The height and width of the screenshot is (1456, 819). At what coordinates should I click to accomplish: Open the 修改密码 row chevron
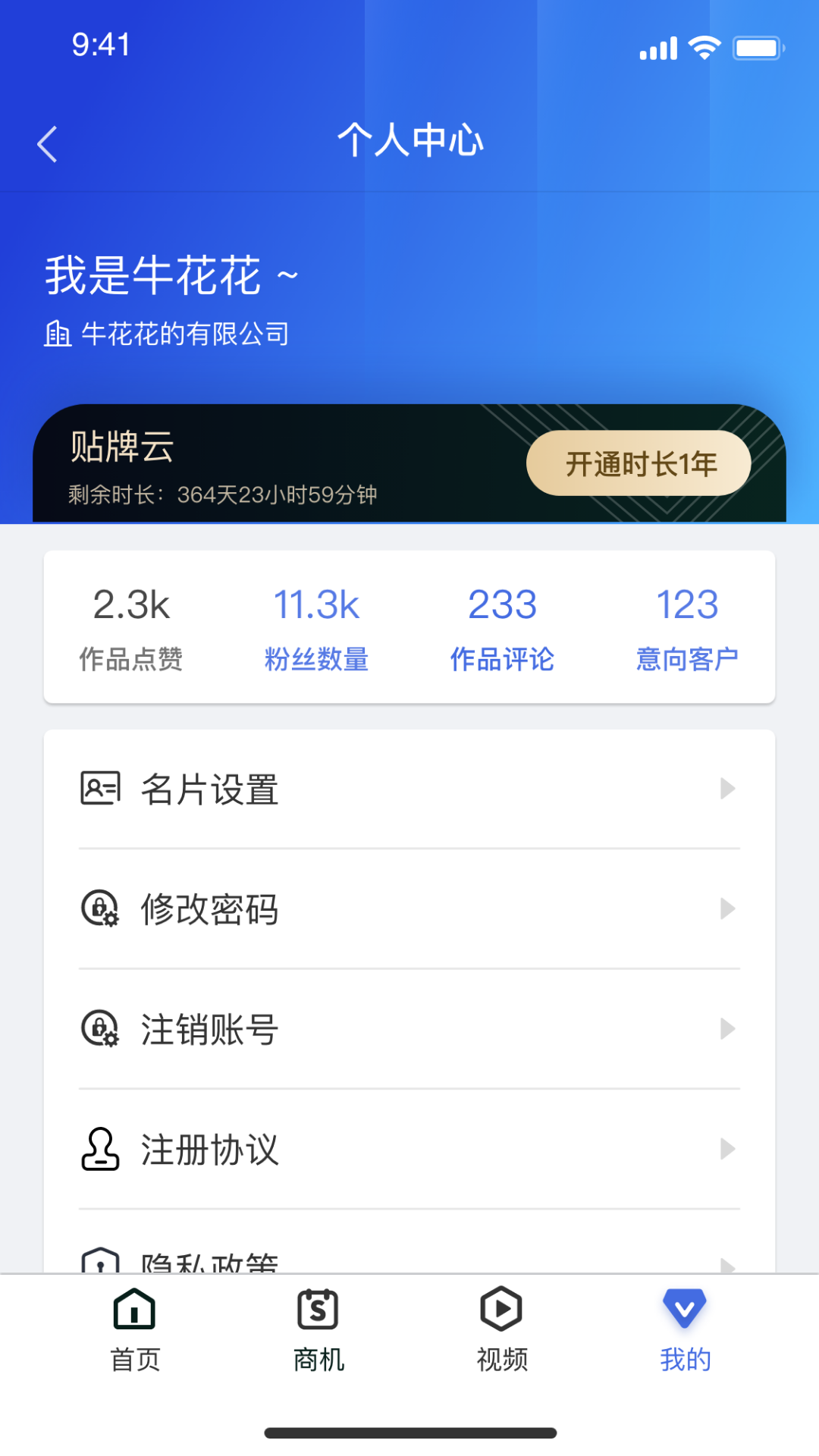(x=728, y=908)
